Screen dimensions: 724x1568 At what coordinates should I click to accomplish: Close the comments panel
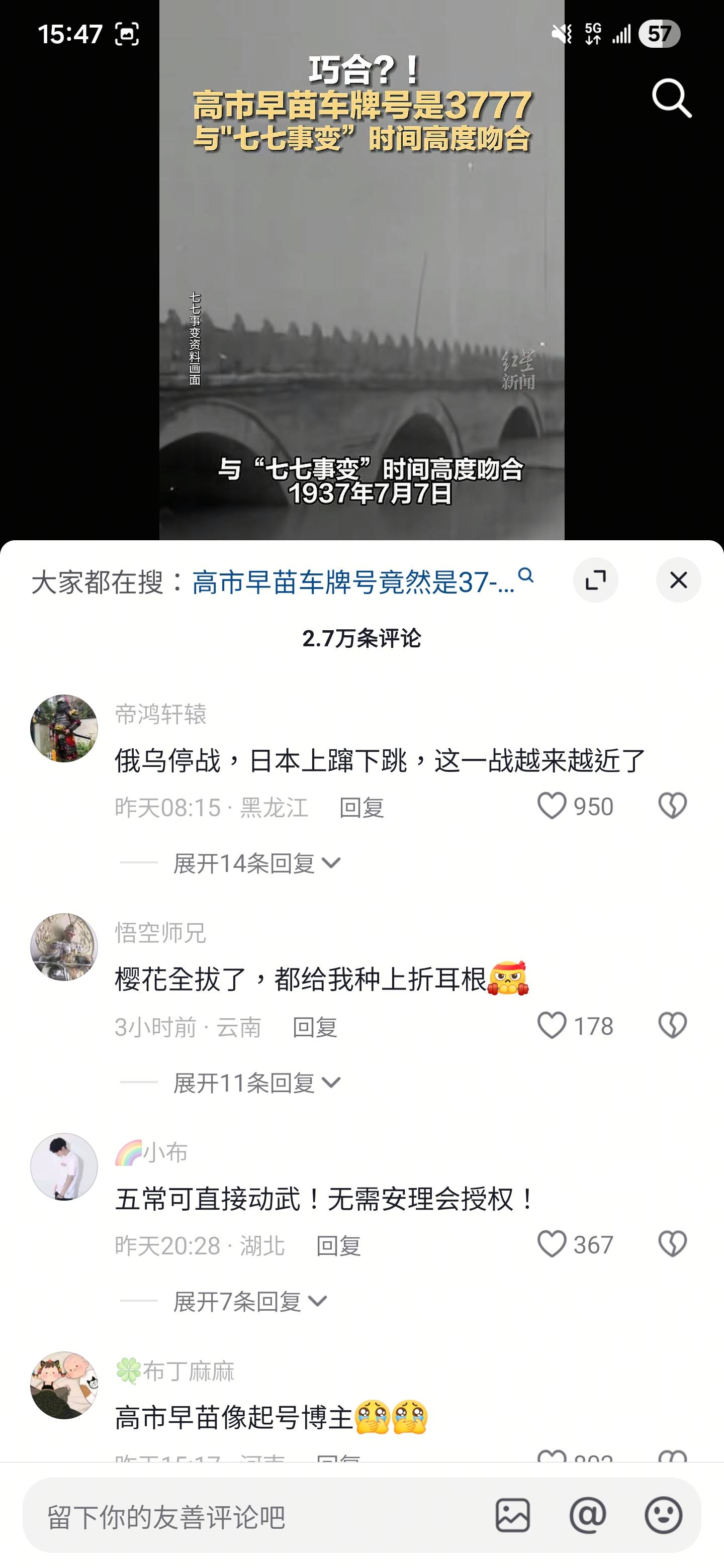[678, 580]
